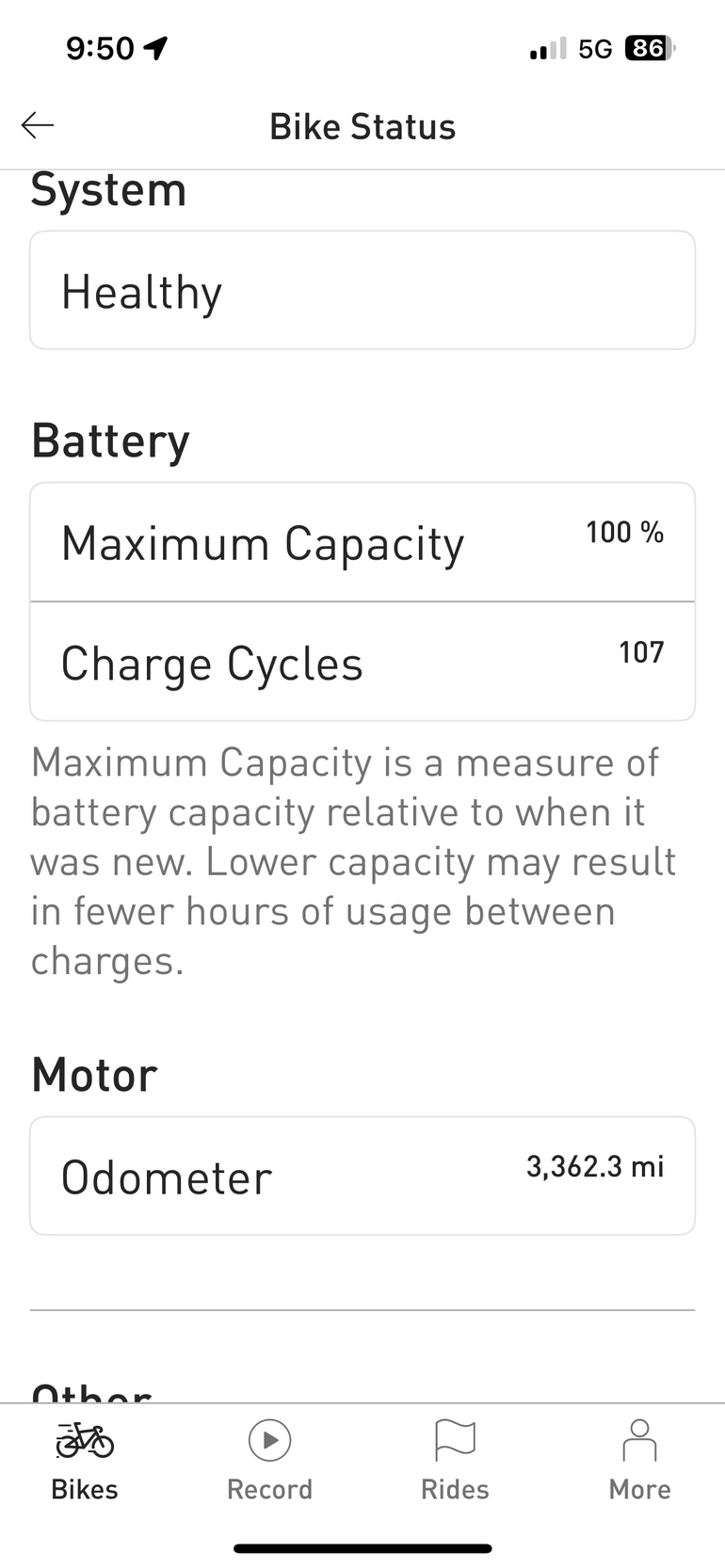Switch to the Rides tab
725x1568 pixels.
455,1459
